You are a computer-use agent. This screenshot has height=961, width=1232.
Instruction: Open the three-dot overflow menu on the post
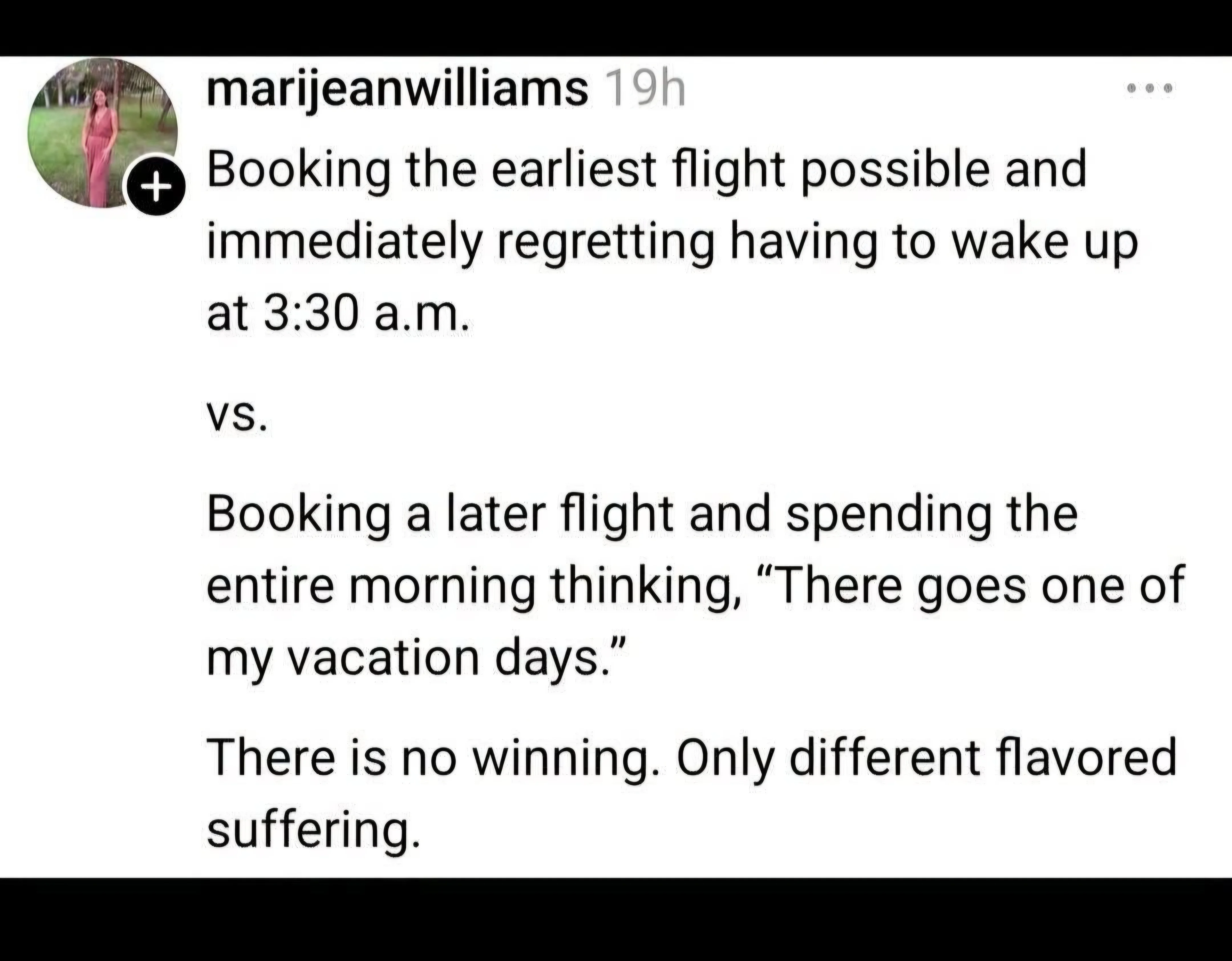click(1150, 88)
